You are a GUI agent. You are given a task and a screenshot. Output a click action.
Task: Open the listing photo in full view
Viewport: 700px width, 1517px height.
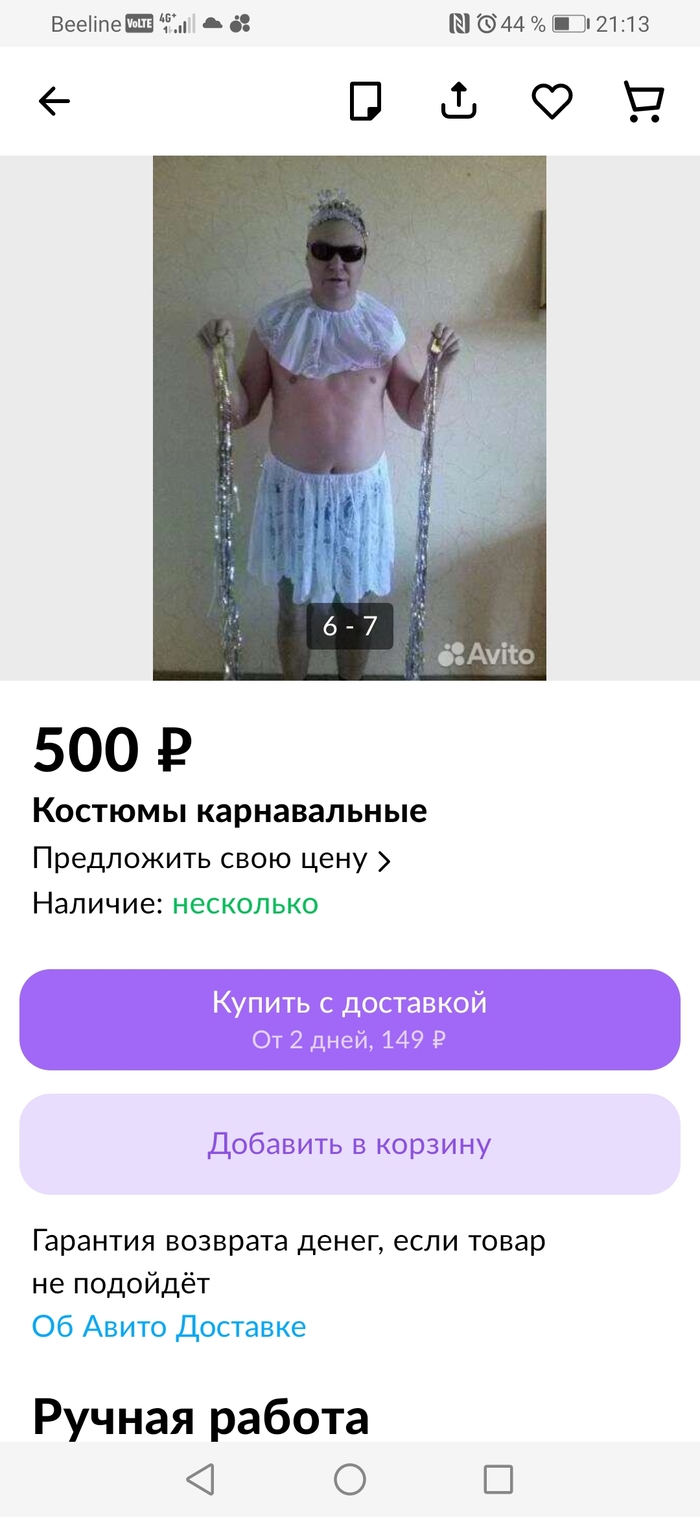[349, 418]
